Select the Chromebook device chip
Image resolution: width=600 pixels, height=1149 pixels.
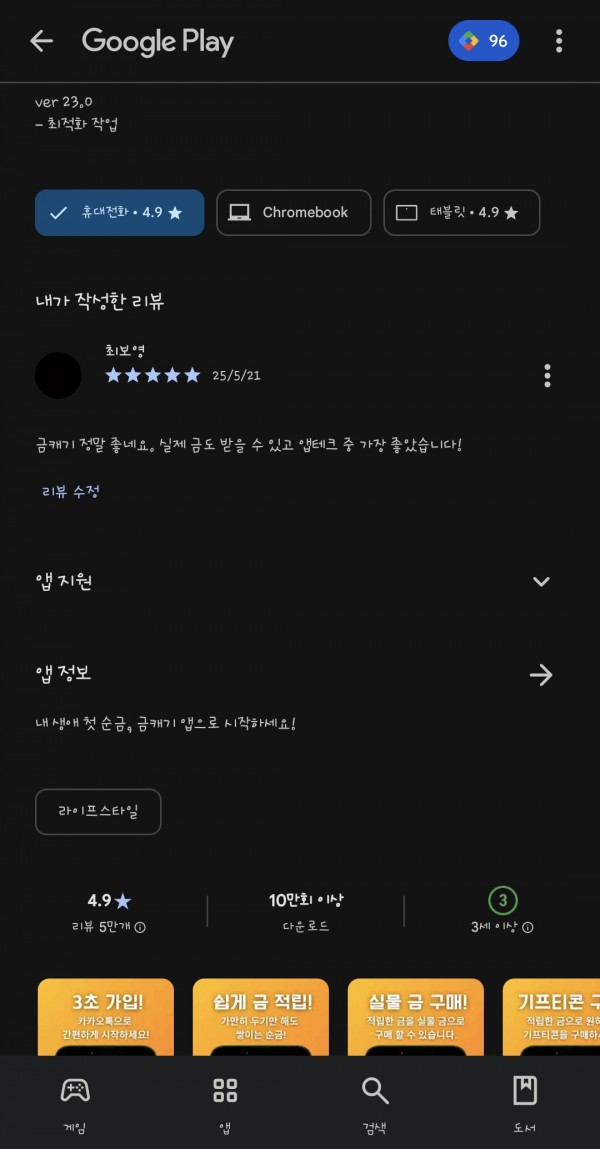294,213
